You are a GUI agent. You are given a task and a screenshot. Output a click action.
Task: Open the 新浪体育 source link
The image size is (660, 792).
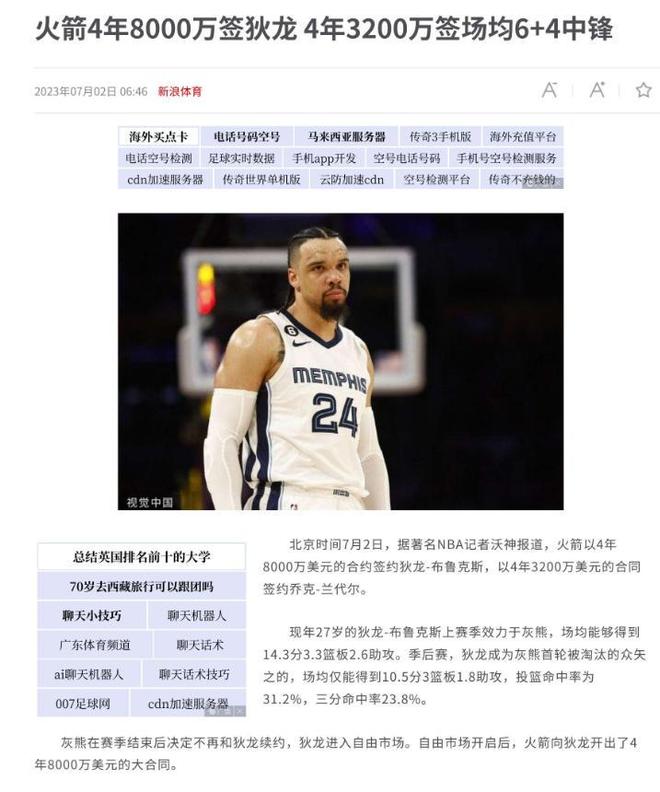(x=180, y=92)
